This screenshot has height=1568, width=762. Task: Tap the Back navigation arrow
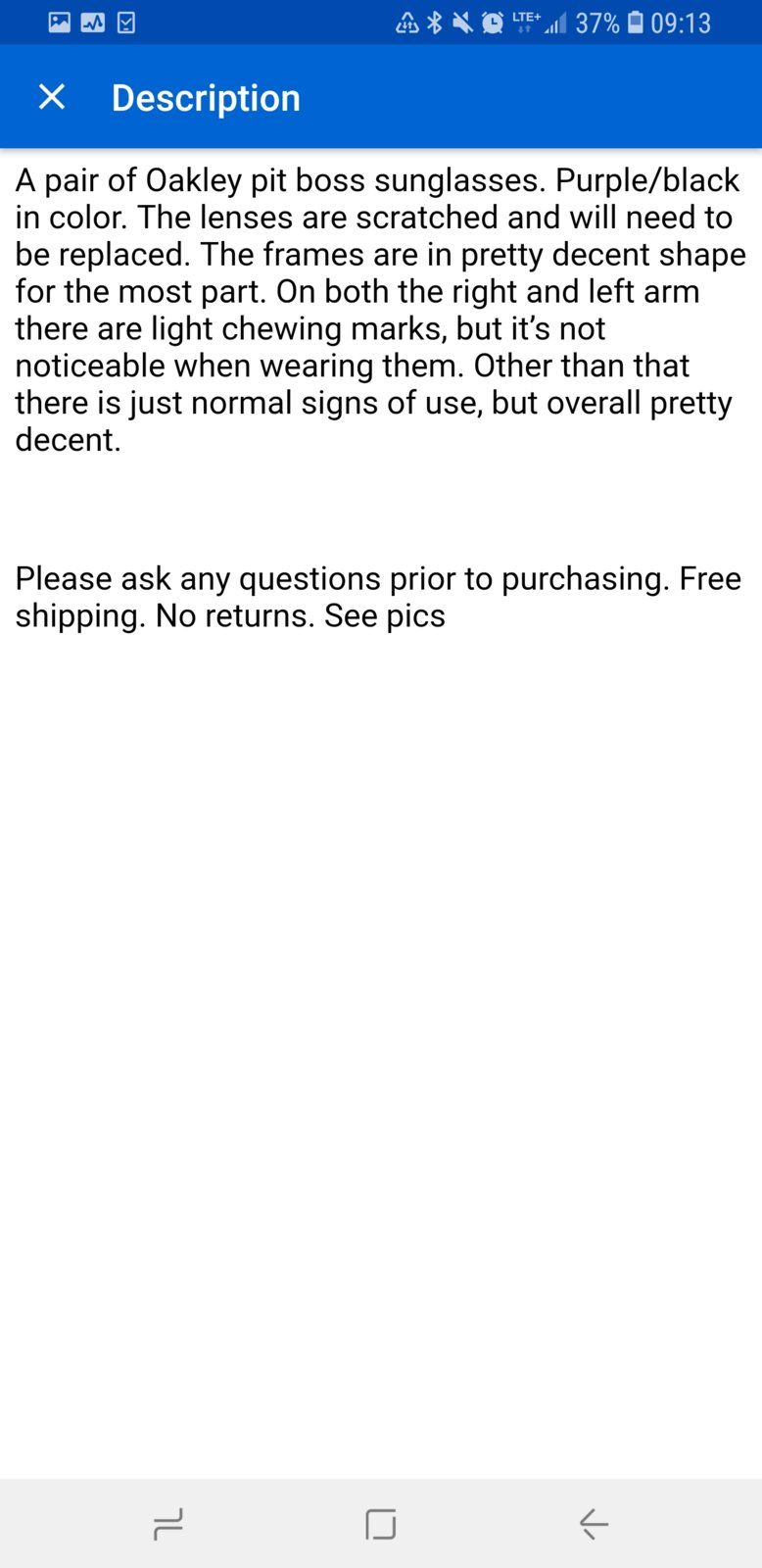coord(593,1525)
